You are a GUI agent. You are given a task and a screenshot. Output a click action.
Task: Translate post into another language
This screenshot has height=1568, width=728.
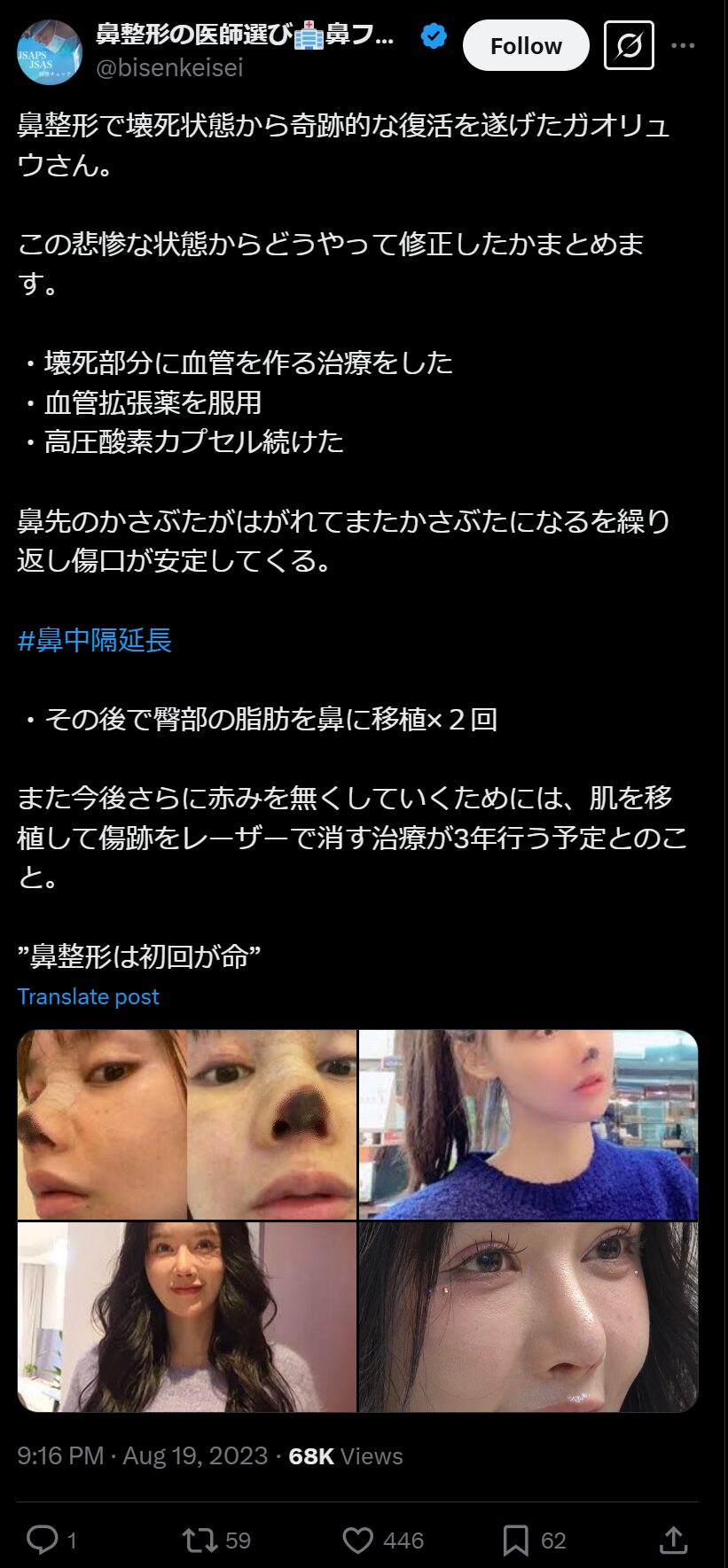pos(88,996)
